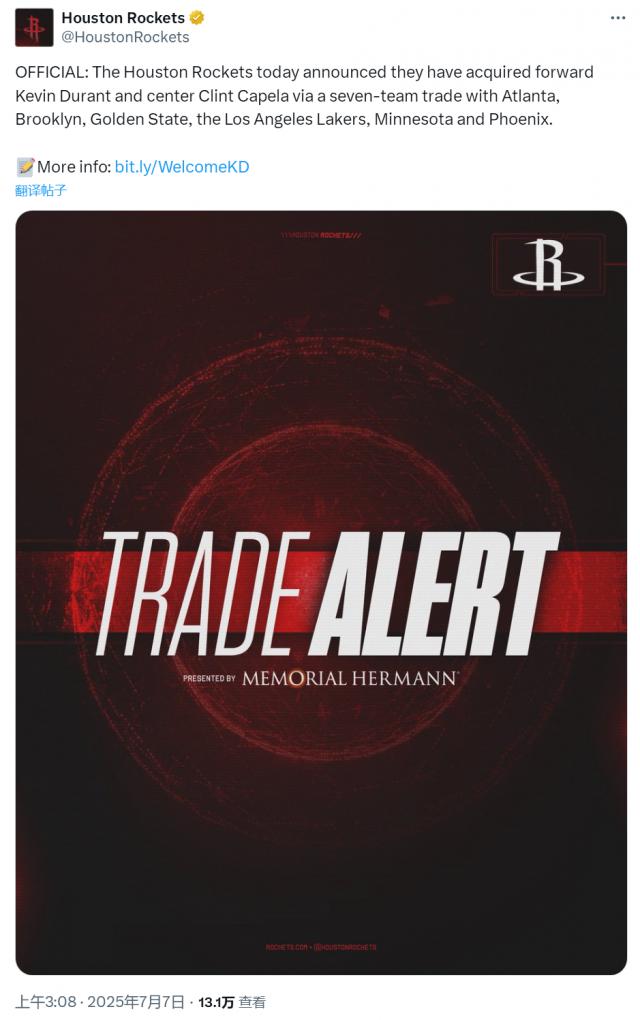View the Trade Alert image full screen
Screen dimensions: 640x1020
coord(321,592)
